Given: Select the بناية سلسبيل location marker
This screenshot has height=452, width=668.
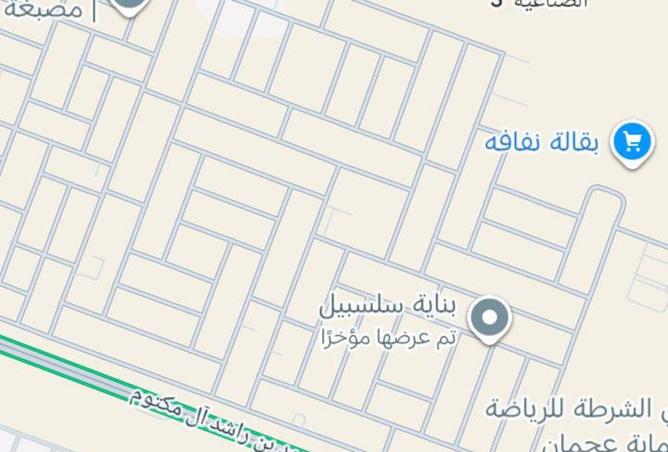Looking at the screenshot, I should [x=489, y=318].
